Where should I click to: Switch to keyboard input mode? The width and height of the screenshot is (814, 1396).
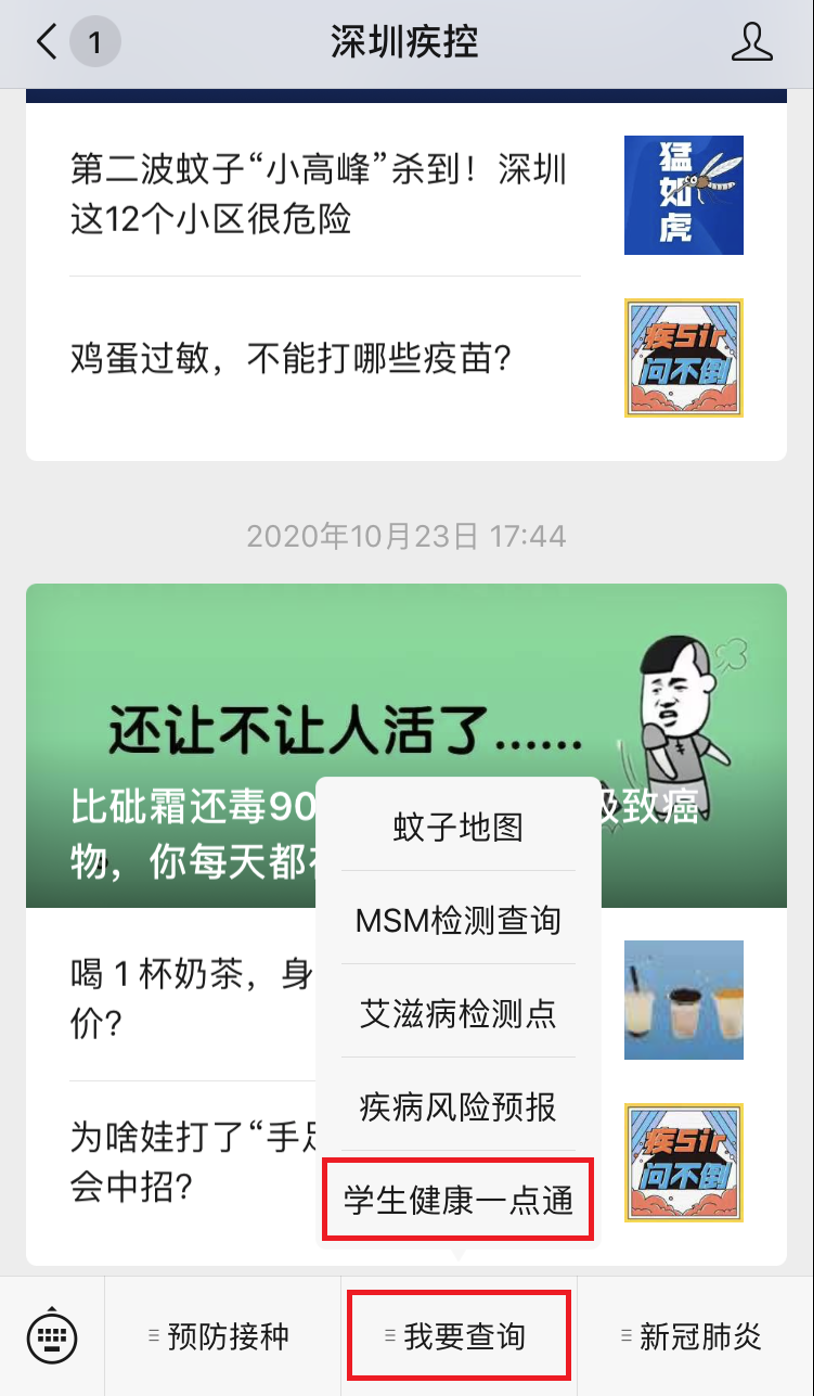(x=52, y=1335)
